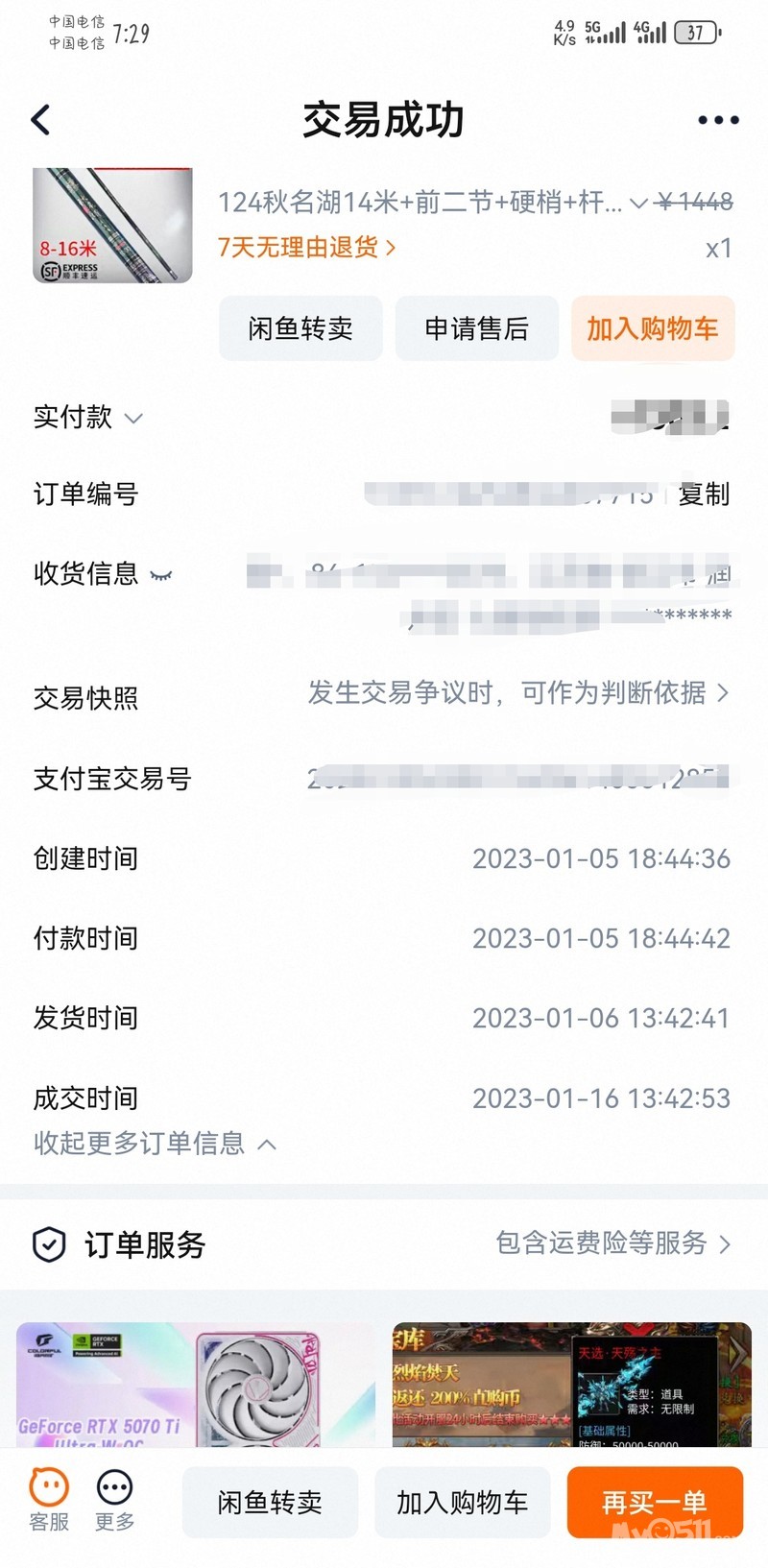Image resolution: width=768 pixels, height=1568 pixels.
Task: Apply for after-sales via 申请售后
Action: pos(477,328)
